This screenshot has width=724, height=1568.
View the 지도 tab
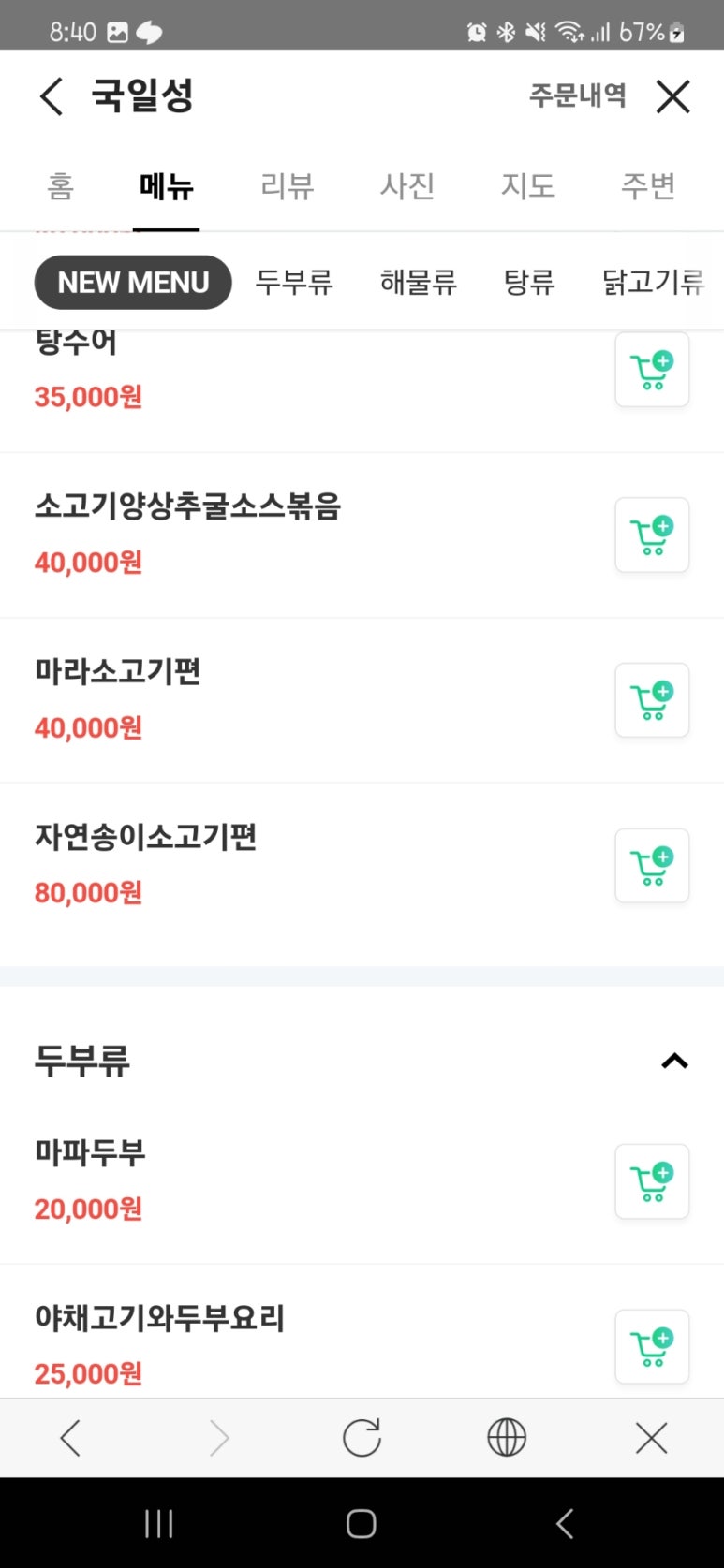tap(528, 186)
